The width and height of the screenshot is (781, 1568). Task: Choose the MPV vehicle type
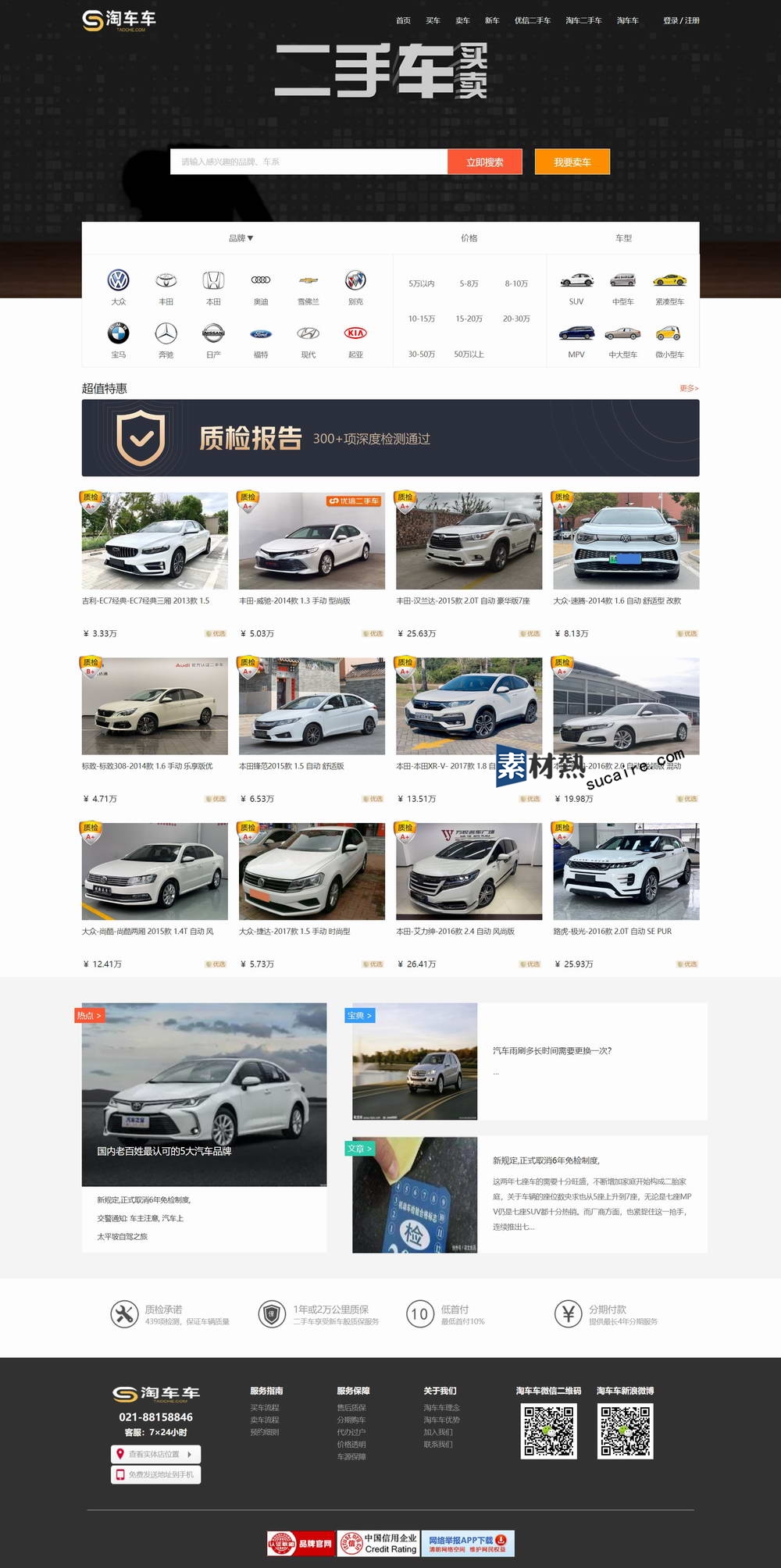point(576,339)
